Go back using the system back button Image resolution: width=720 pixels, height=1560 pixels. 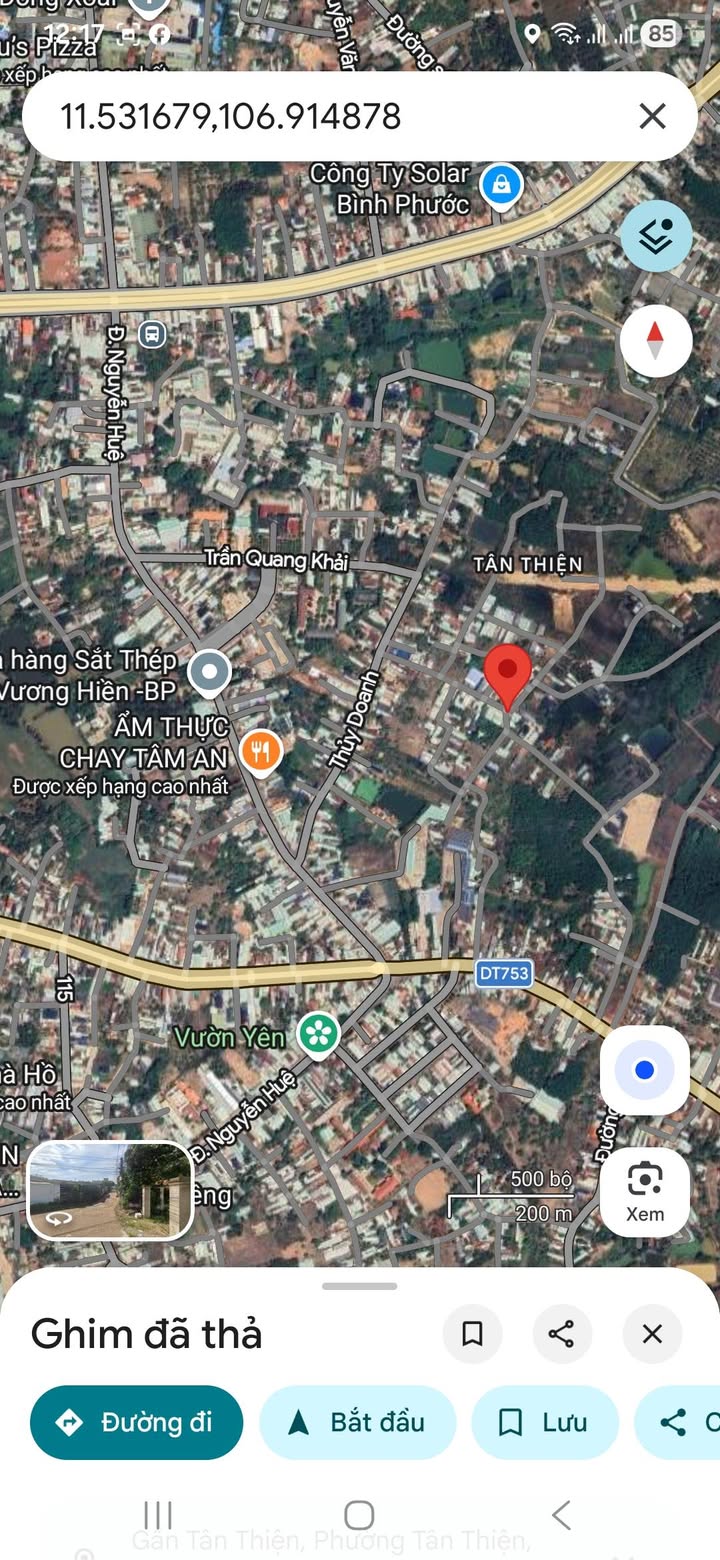pyautogui.click(x=562, y=1515)
